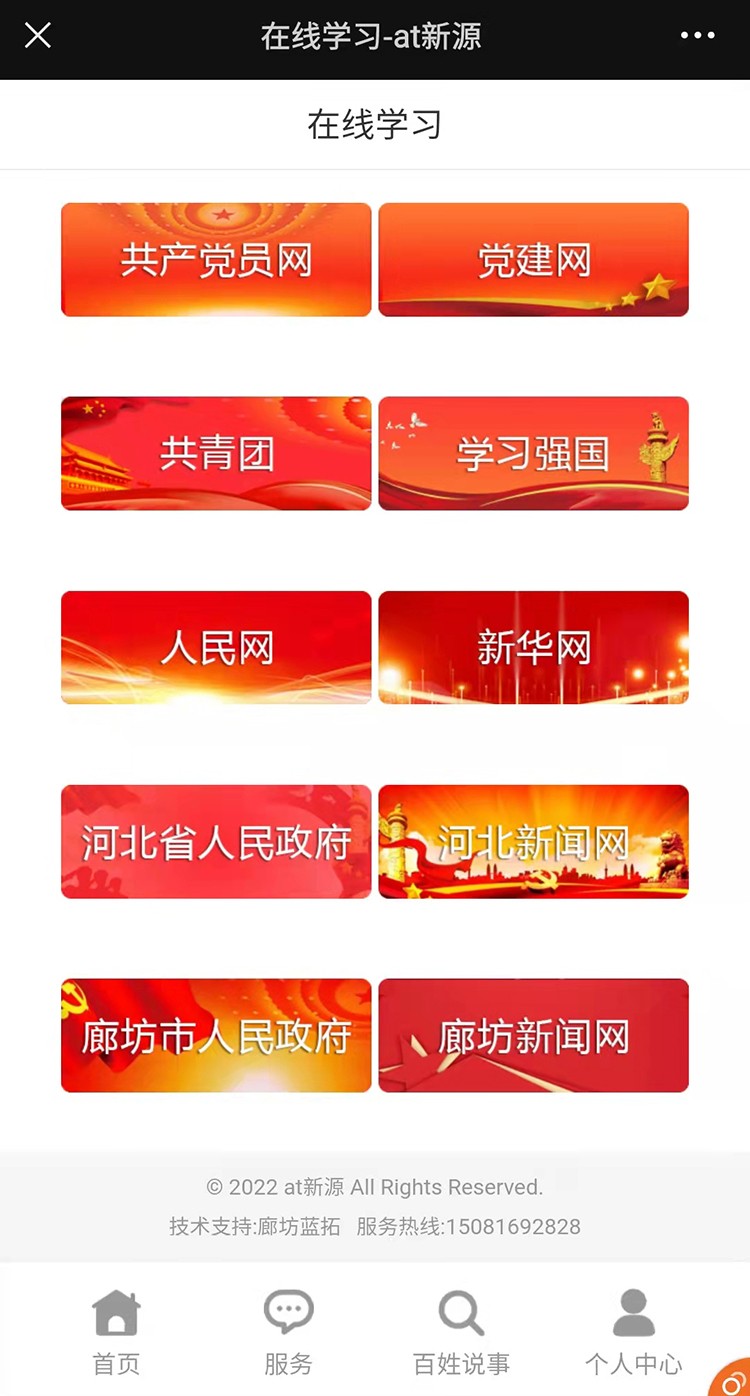The height and width of the screenshot is (1396, 750).
Task: Tap the orange floating button at corner
Action: pos(732,1380)
